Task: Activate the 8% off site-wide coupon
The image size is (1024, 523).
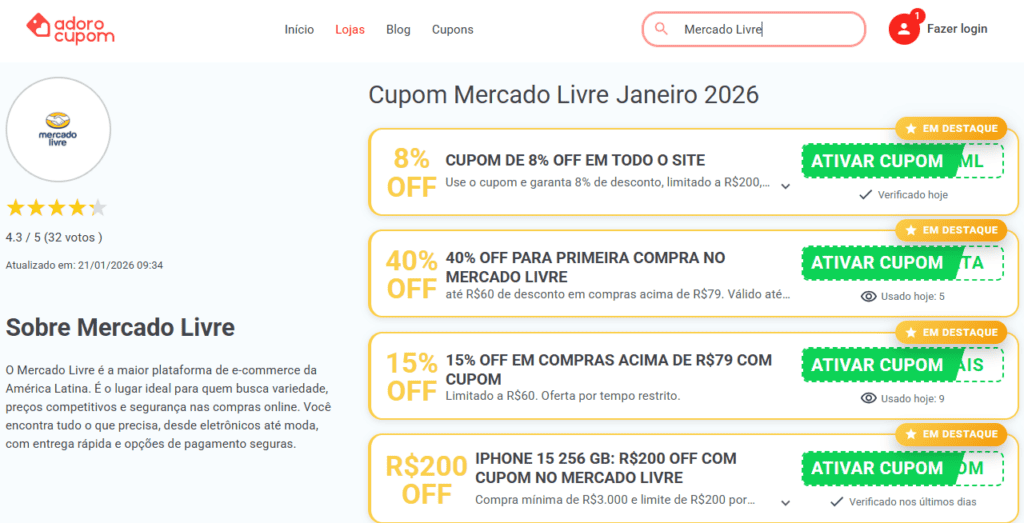Action: click(877, 161)
